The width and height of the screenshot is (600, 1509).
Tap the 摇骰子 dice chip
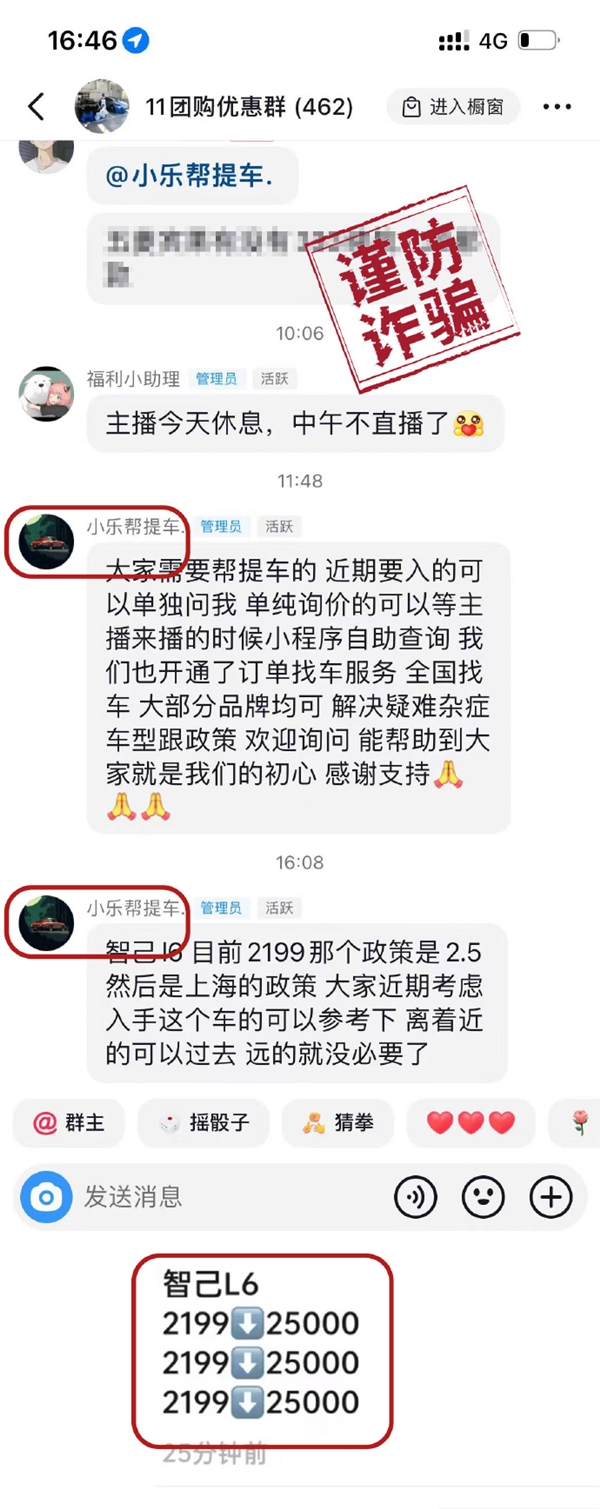(203, 1122)
